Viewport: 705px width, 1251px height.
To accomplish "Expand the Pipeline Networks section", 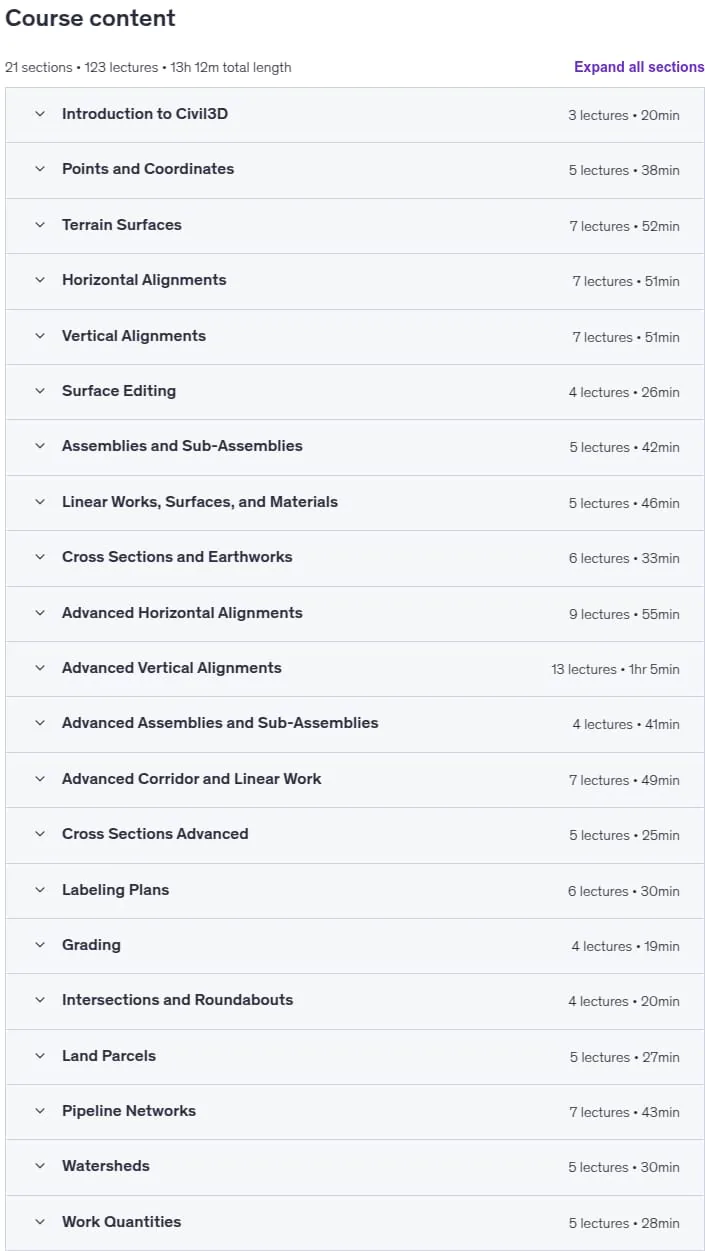I will 355,1112.
